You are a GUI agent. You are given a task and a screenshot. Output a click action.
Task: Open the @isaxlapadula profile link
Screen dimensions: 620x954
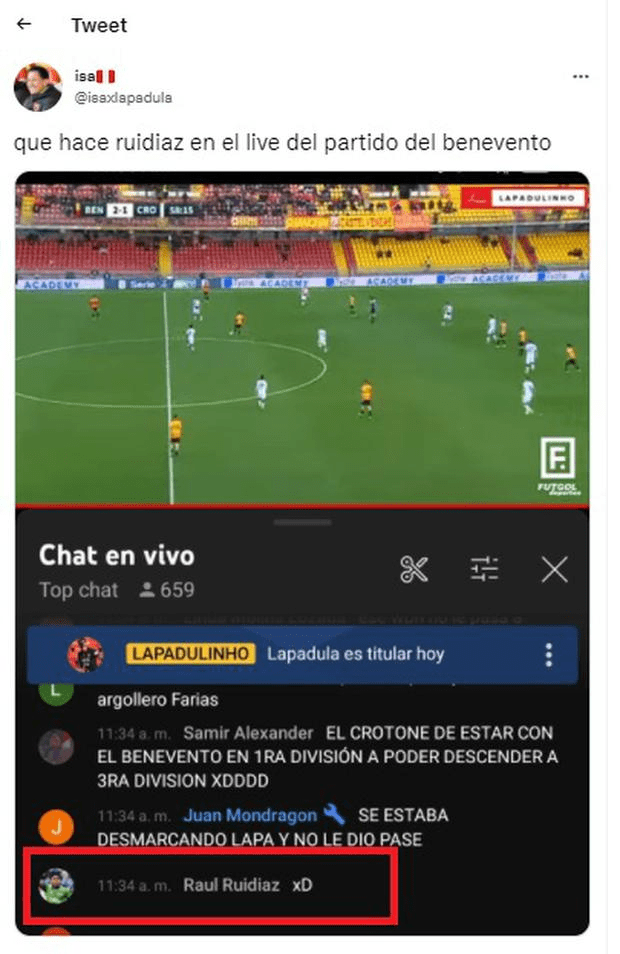pyautogui.click(x=122, y=98)
